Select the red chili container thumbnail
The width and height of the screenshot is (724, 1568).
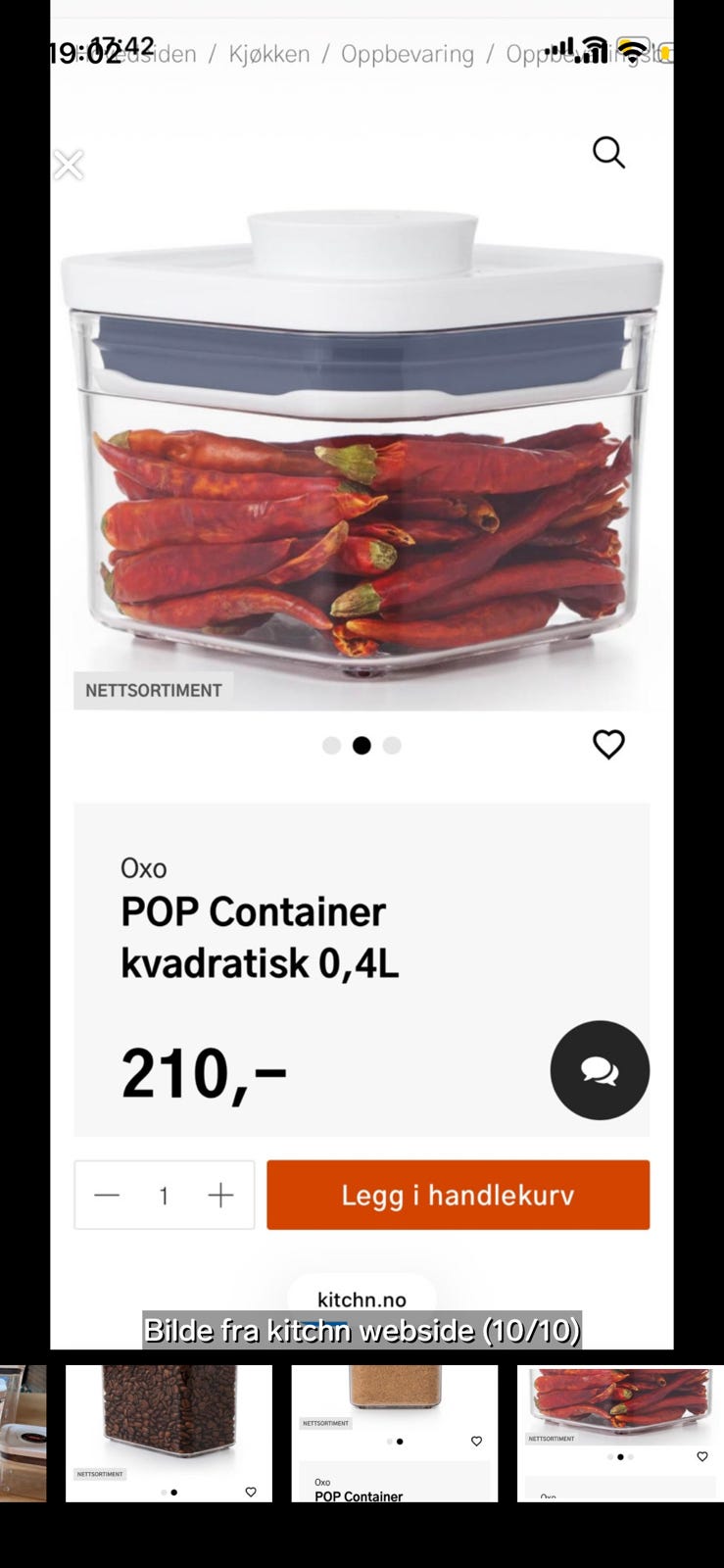(619, 1433)
